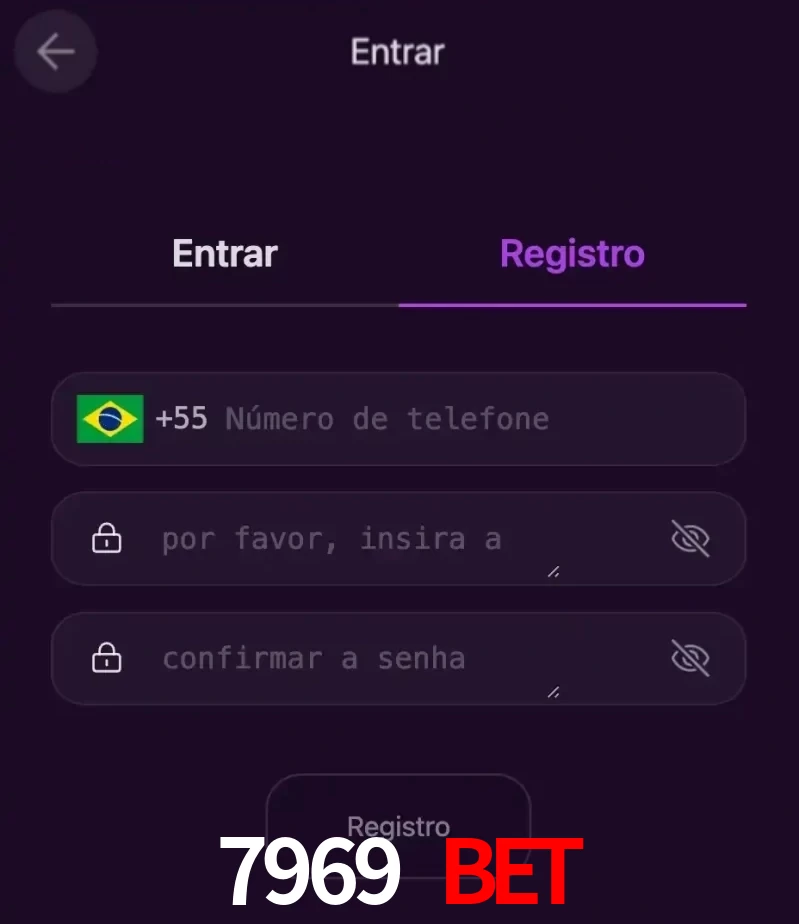Click the lock icon on the password field
Viewport: 799px width, 924px height.
point(106,538)
